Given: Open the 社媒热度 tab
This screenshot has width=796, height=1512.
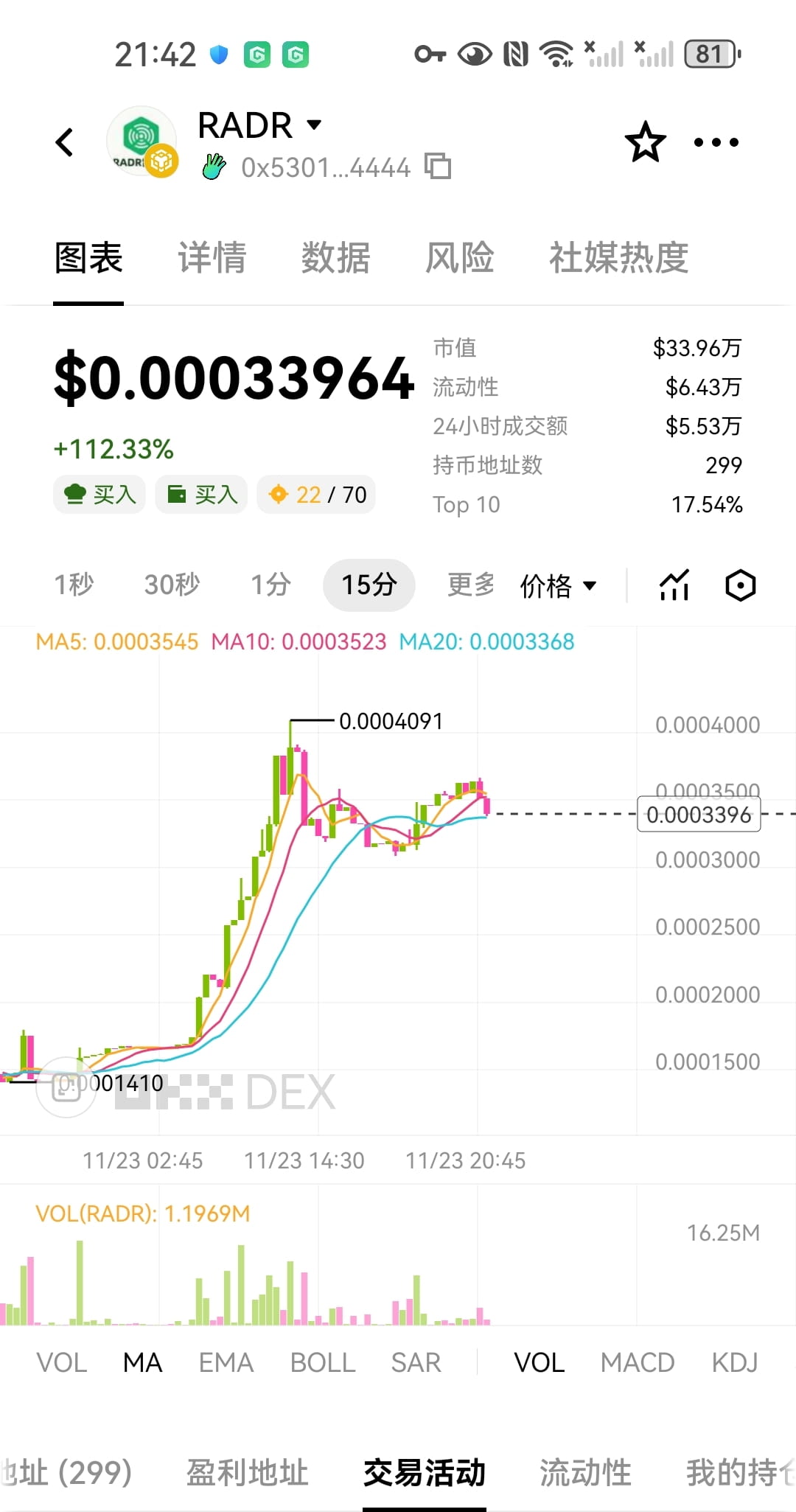Looking at the screenshot, I should coord(618,258).
